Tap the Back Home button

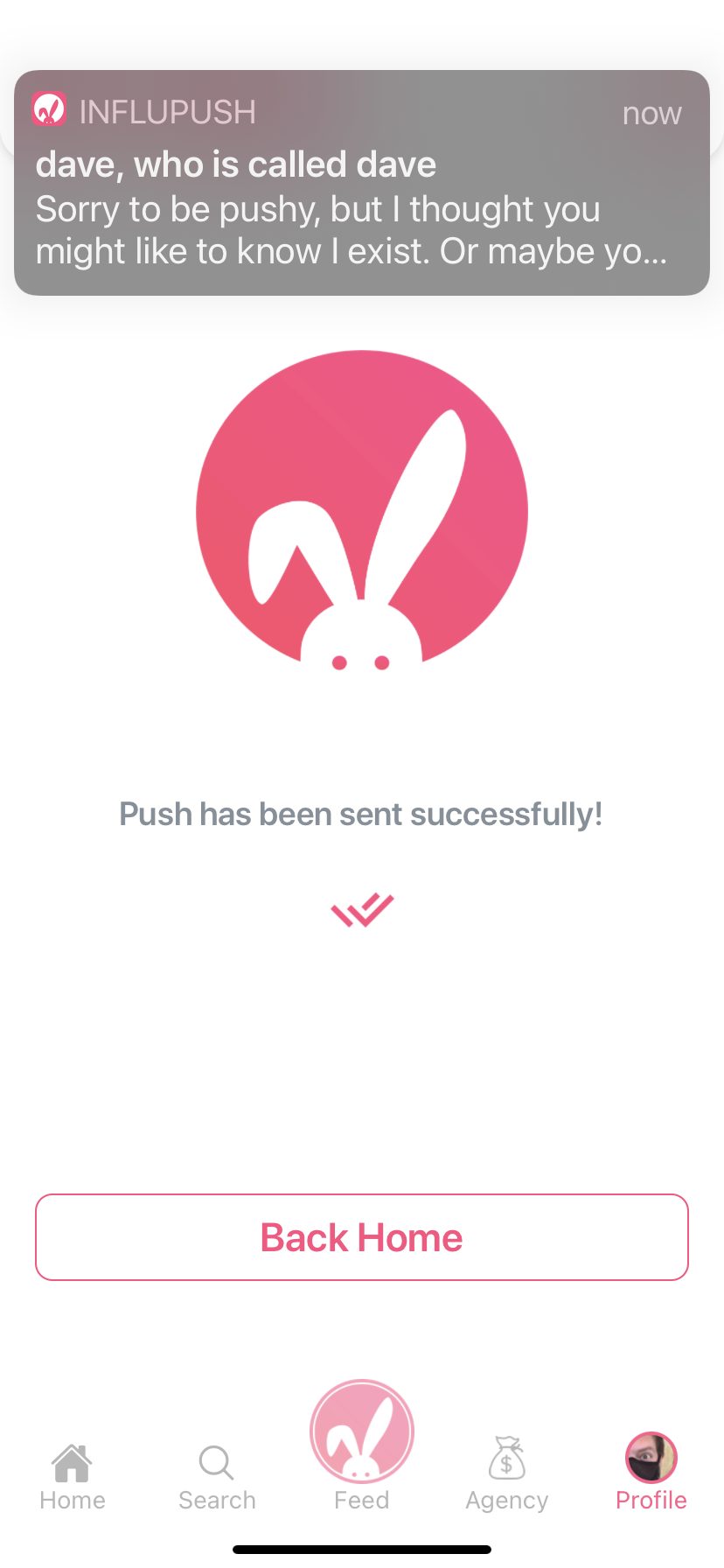(362, 1237)
